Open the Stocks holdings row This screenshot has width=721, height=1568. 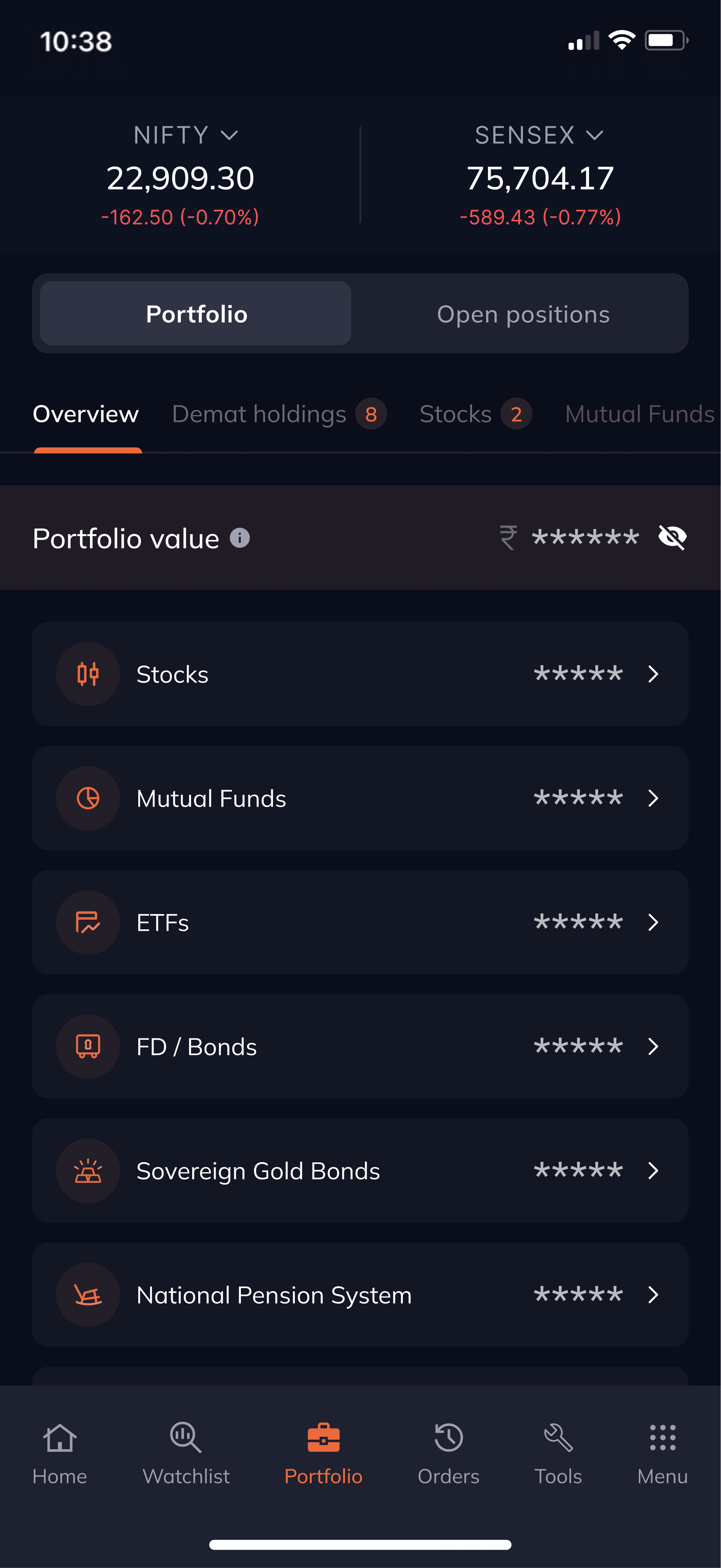pos(360,674)
